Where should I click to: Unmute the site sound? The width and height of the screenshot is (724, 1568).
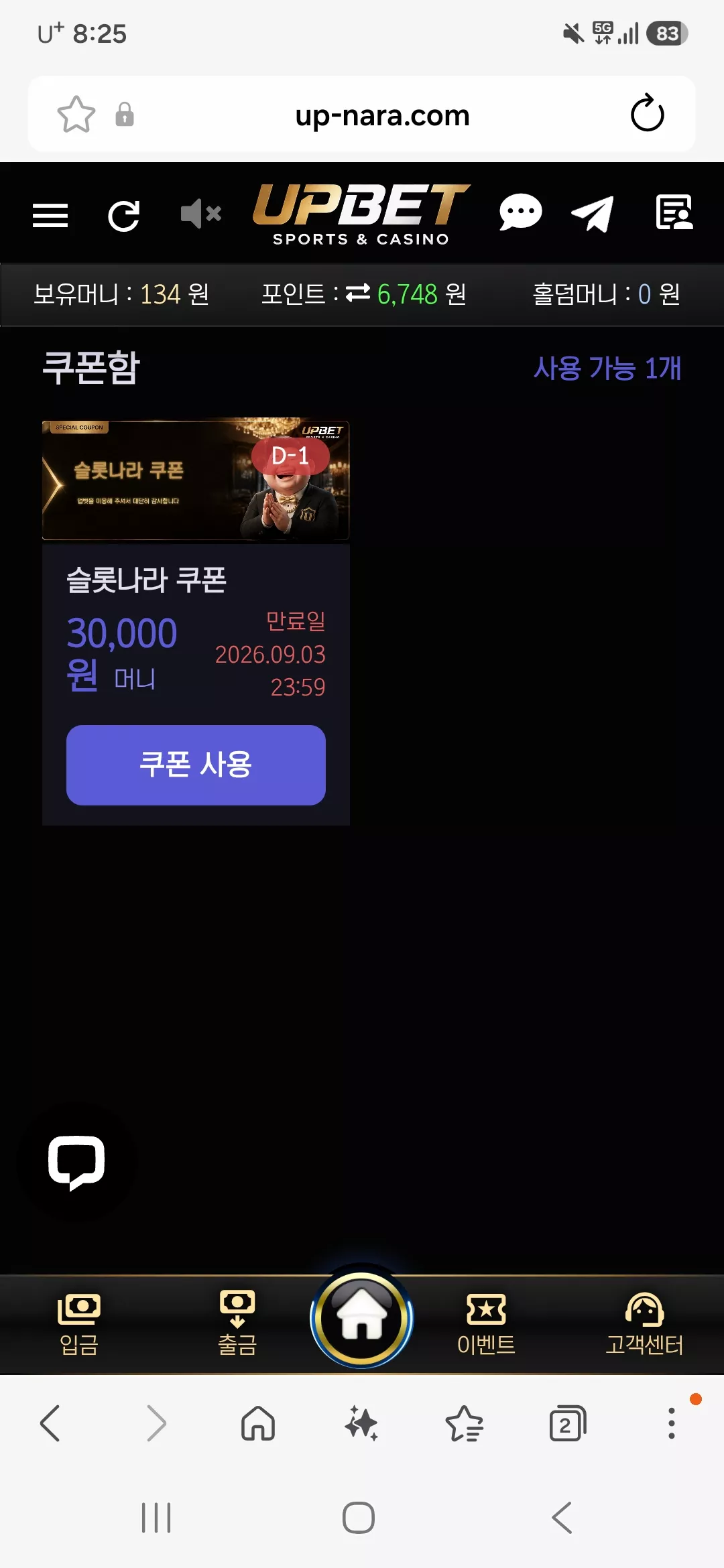click(x=201, y=214)
